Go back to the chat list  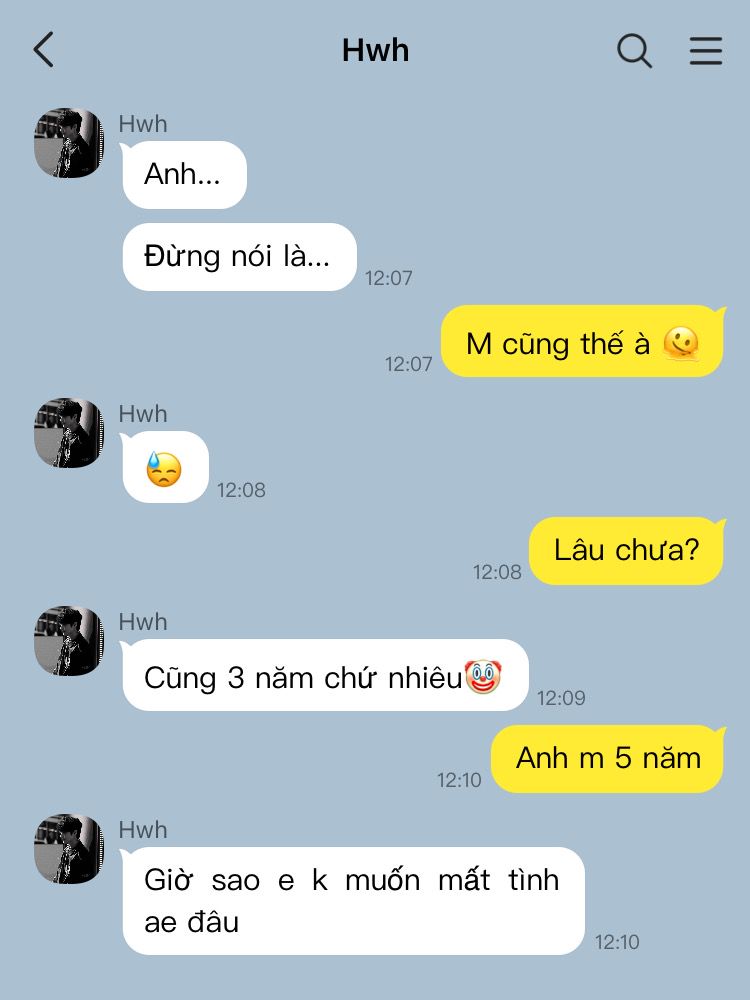coord(43,49)
